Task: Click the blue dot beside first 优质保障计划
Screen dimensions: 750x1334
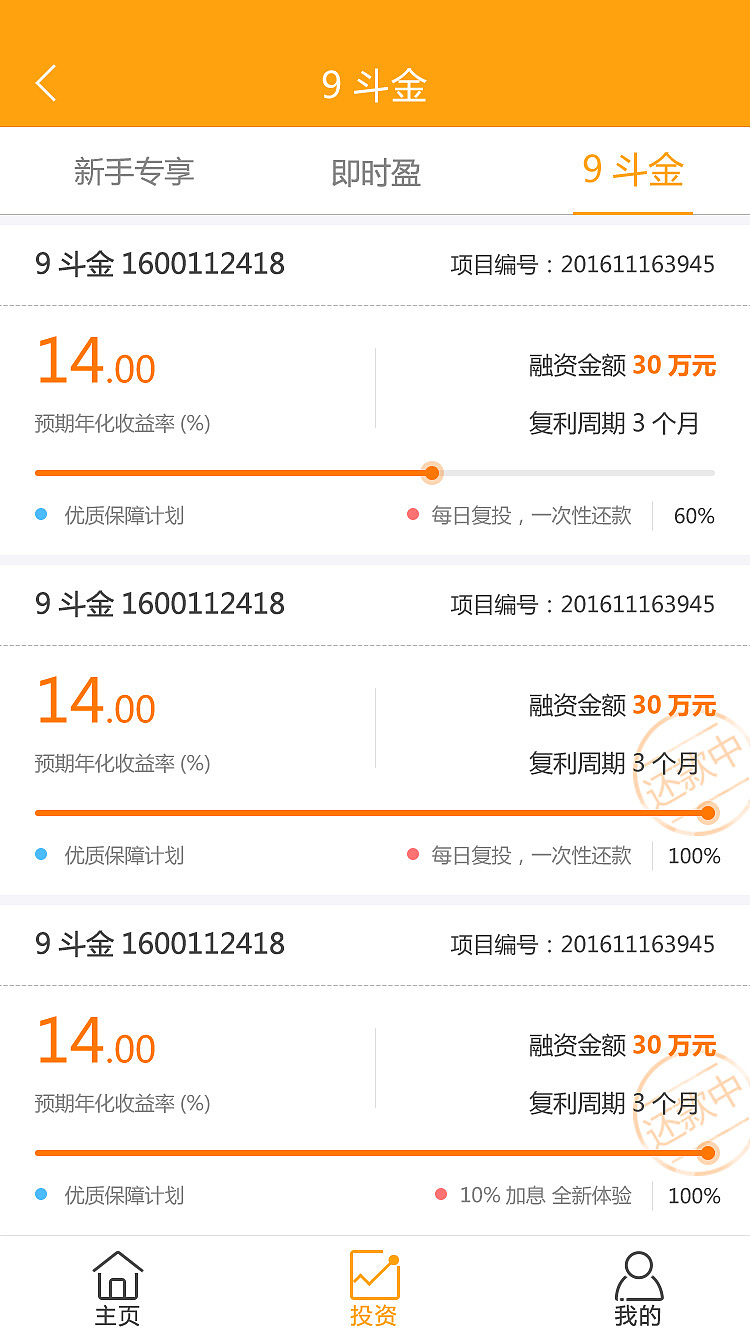Action: 38,516
